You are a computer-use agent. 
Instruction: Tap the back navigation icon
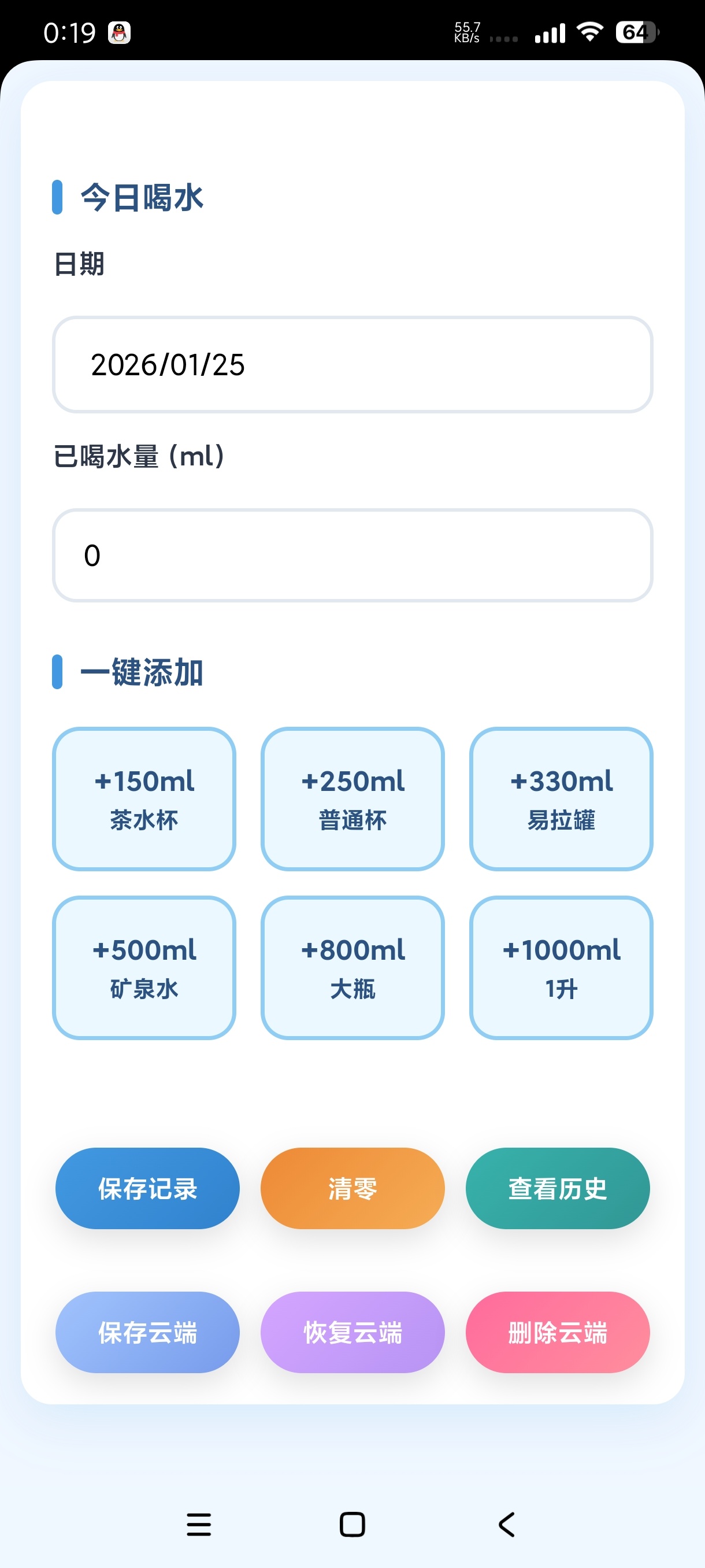(x=506, y=1523)
